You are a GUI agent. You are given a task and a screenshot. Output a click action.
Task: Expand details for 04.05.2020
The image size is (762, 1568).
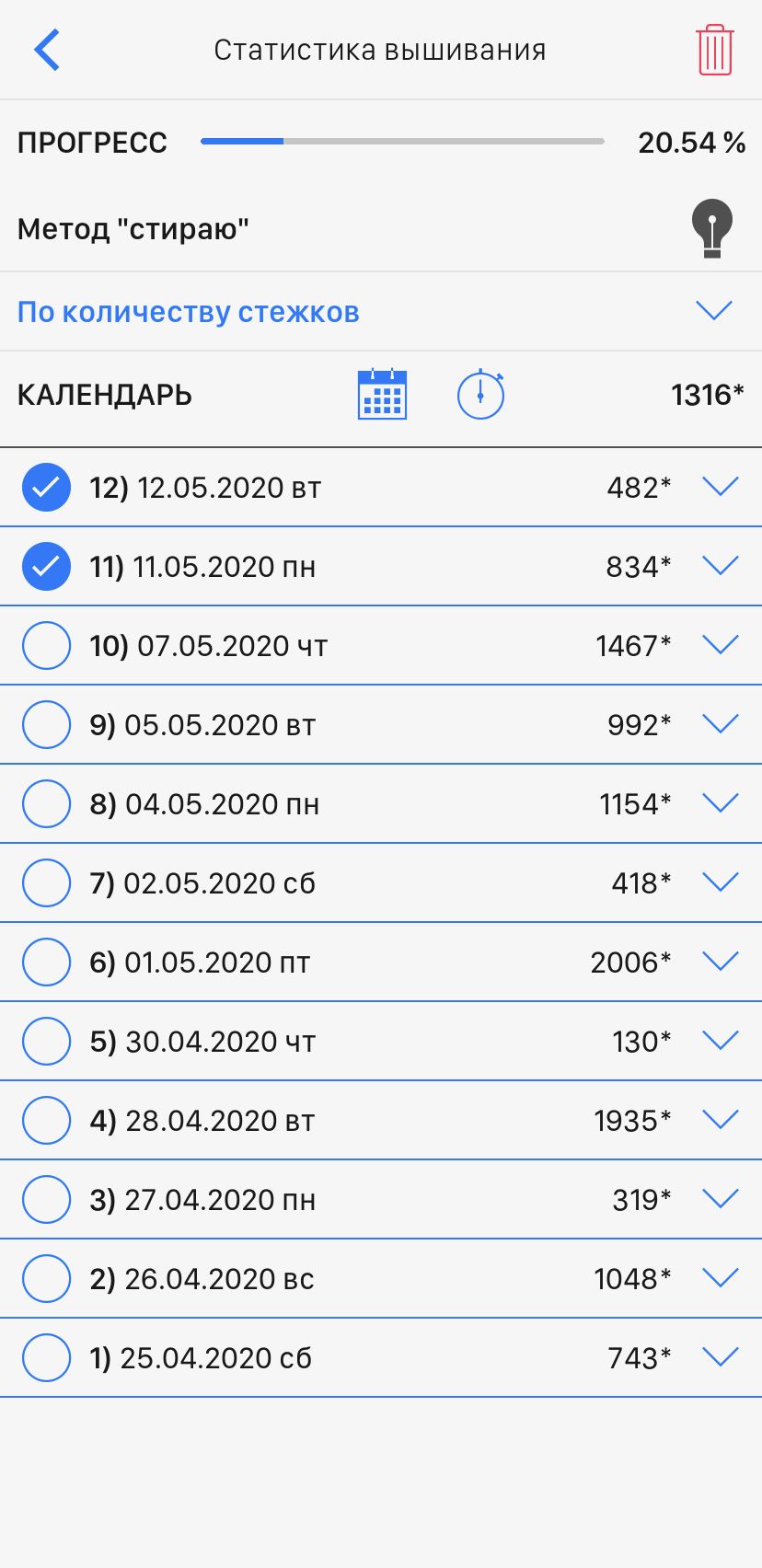click(720, 803)
